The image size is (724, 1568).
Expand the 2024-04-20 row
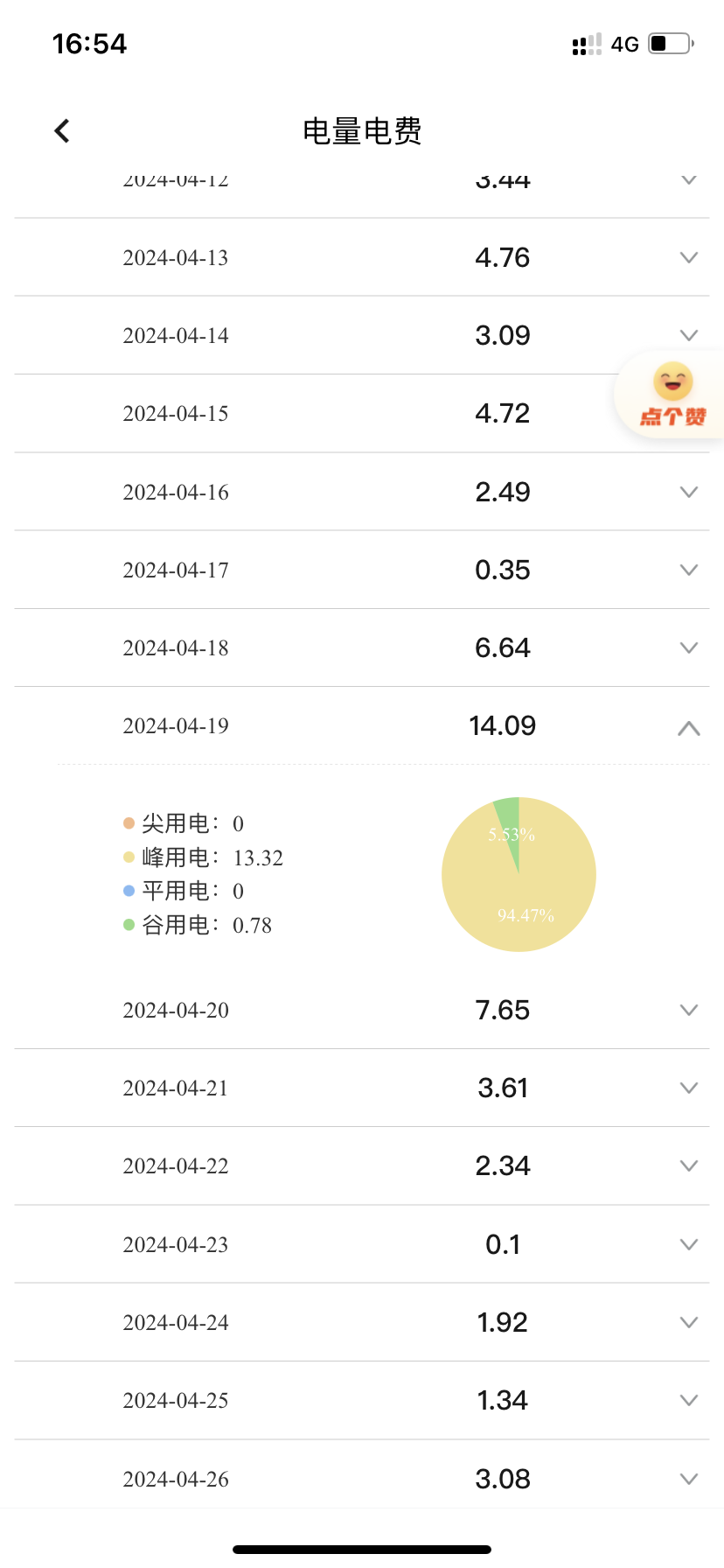point(688,1010)
